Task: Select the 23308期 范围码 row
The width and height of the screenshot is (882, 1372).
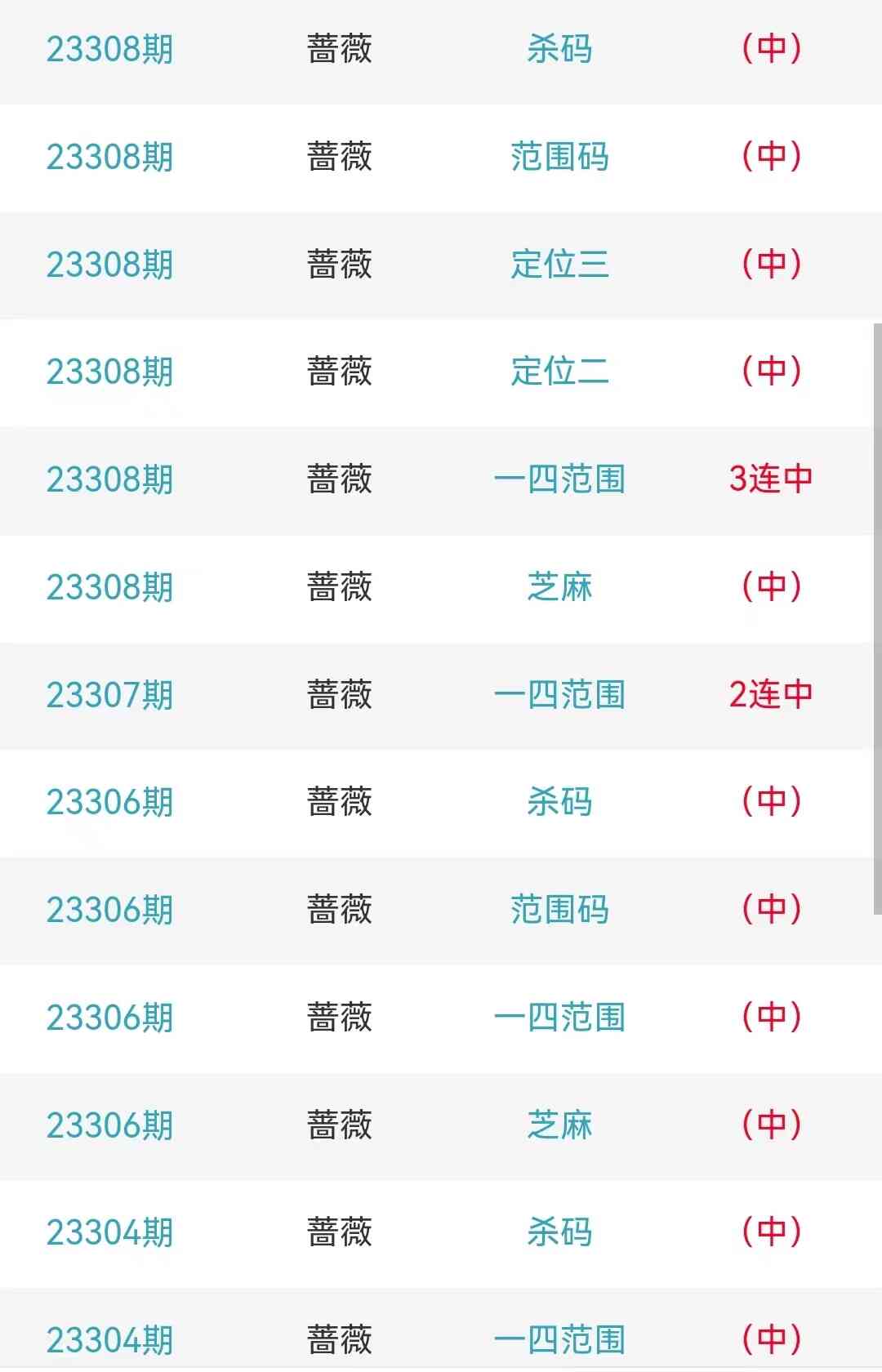Action: click(x=559, y=157)
